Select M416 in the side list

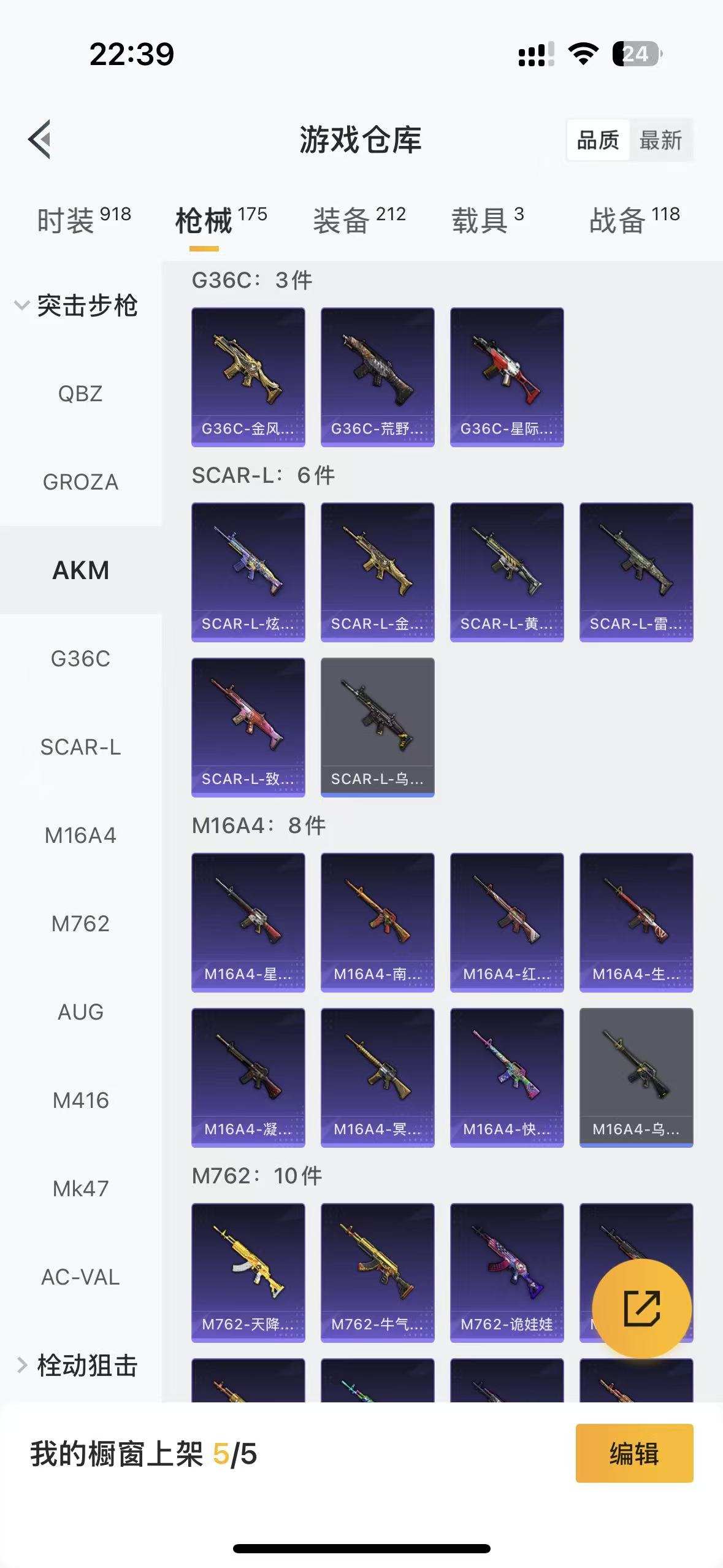[80, 1101]
